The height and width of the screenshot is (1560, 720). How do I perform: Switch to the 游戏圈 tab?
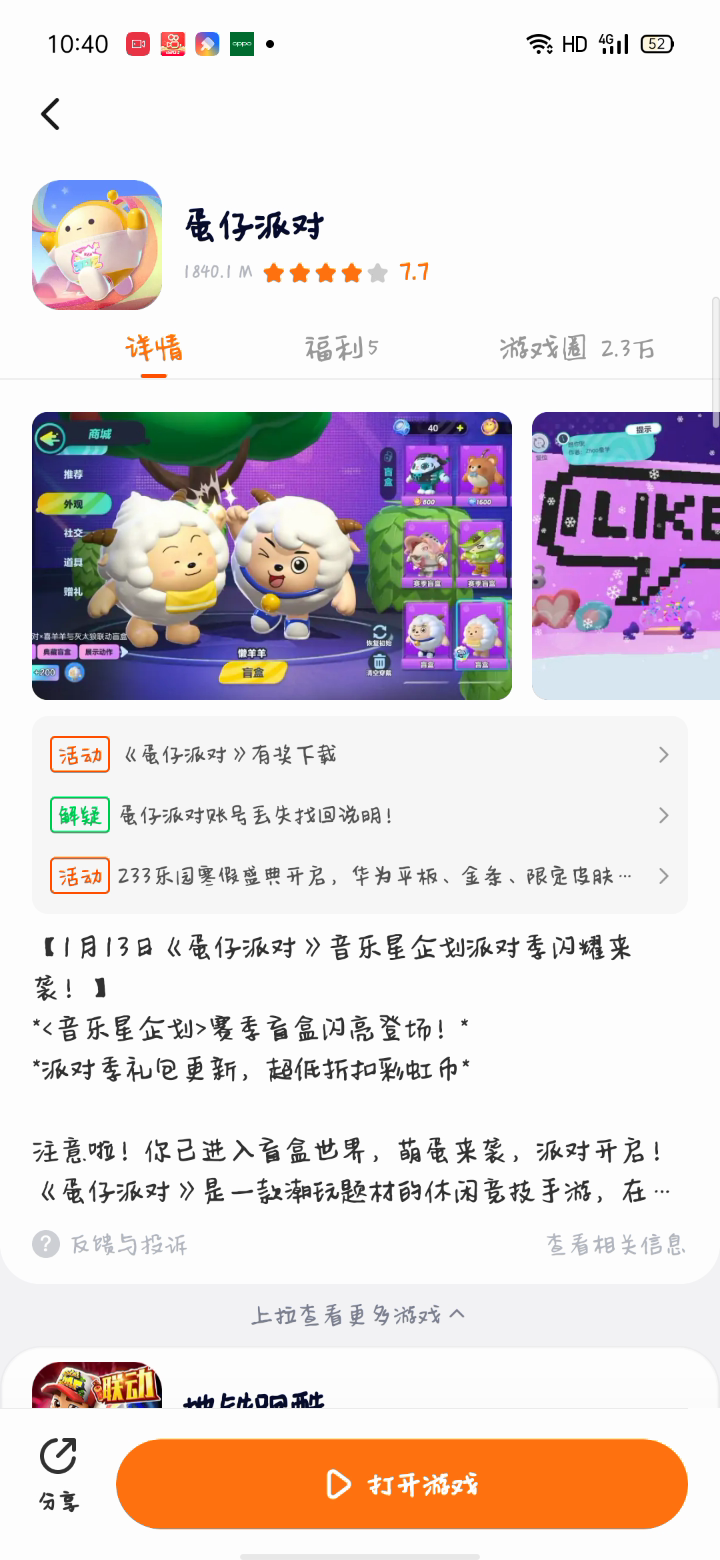[577, 348]
